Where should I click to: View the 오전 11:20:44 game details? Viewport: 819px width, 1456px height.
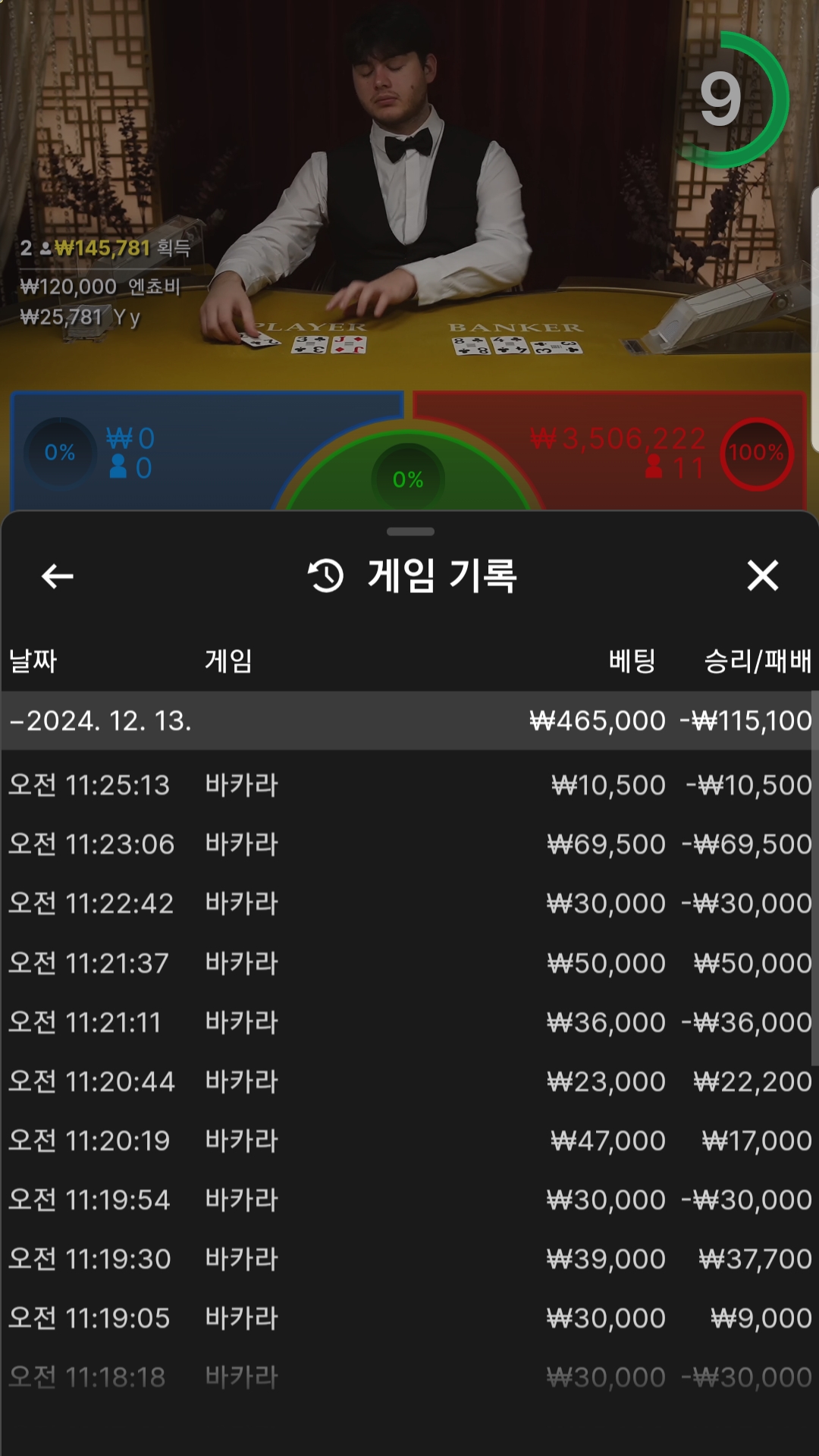coord(409,1081)
